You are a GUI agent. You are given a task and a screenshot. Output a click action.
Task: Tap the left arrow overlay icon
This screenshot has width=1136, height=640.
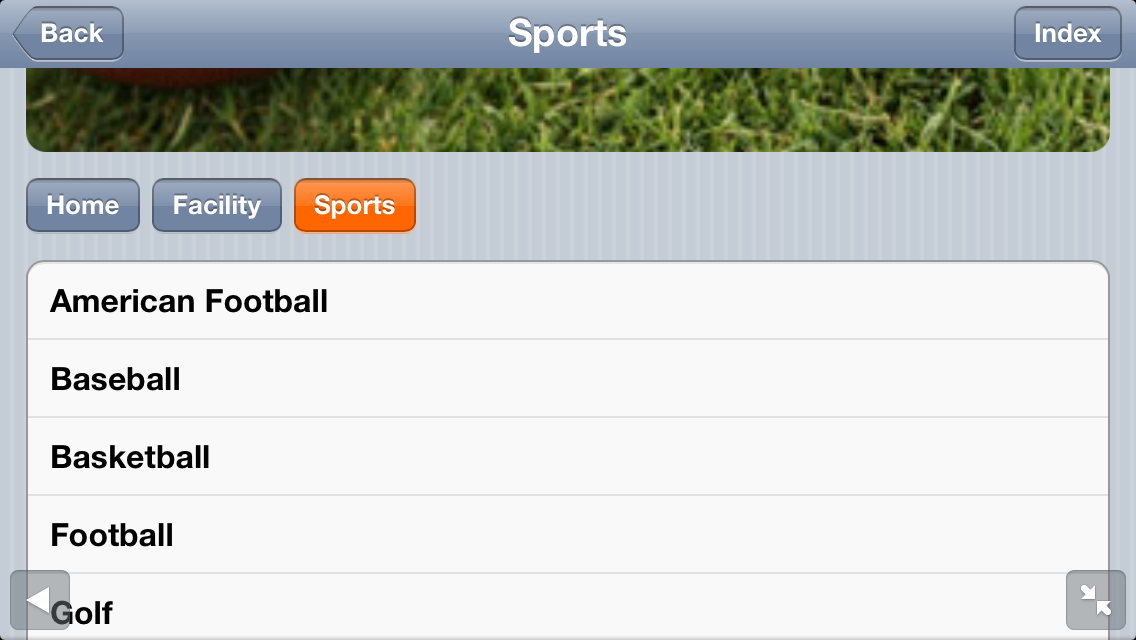pyautogui.click(x=39, y=599)
